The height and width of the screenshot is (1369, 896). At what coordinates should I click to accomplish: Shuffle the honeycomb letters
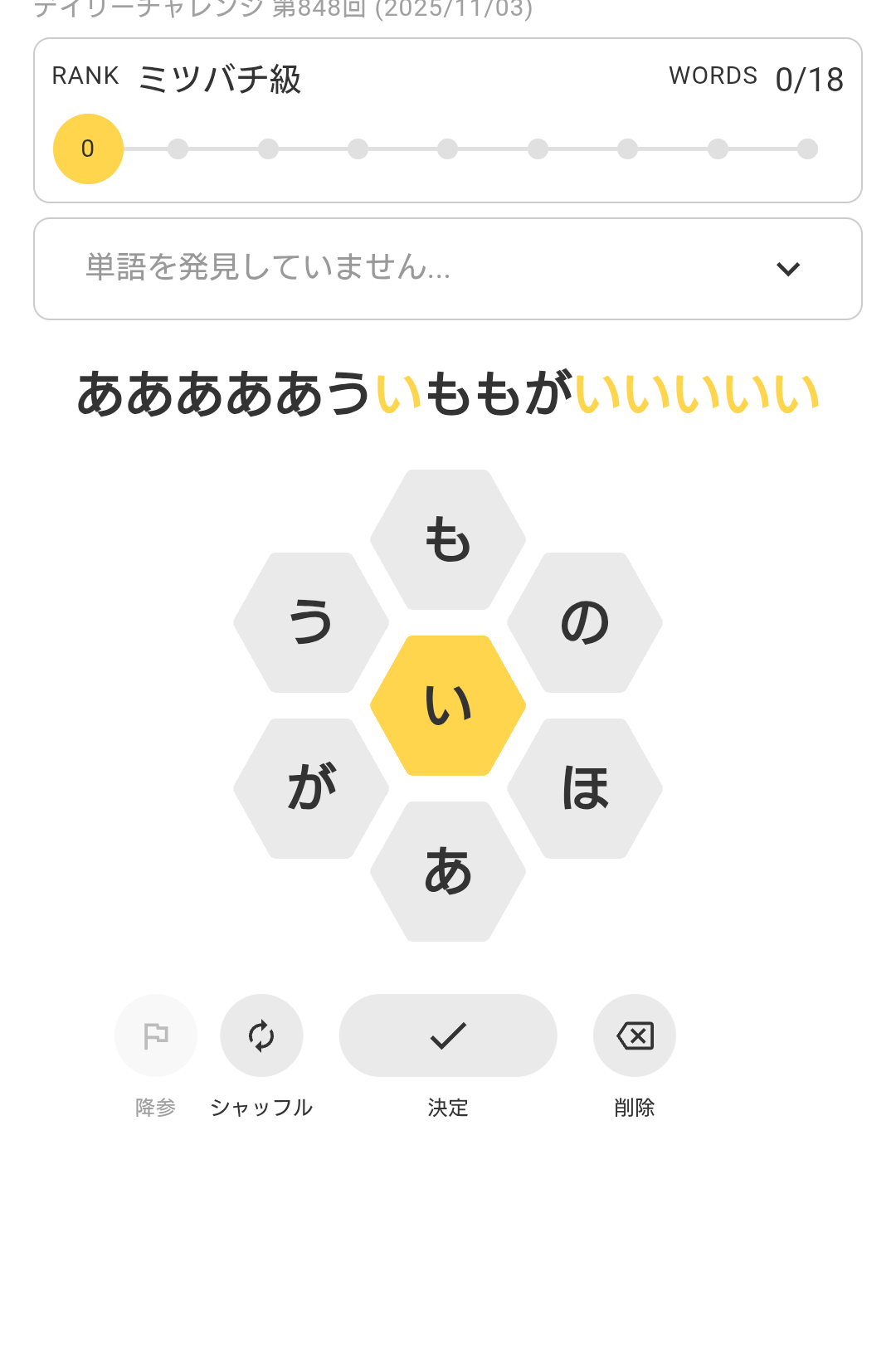pyautogui.click(x=261, y=1035)
